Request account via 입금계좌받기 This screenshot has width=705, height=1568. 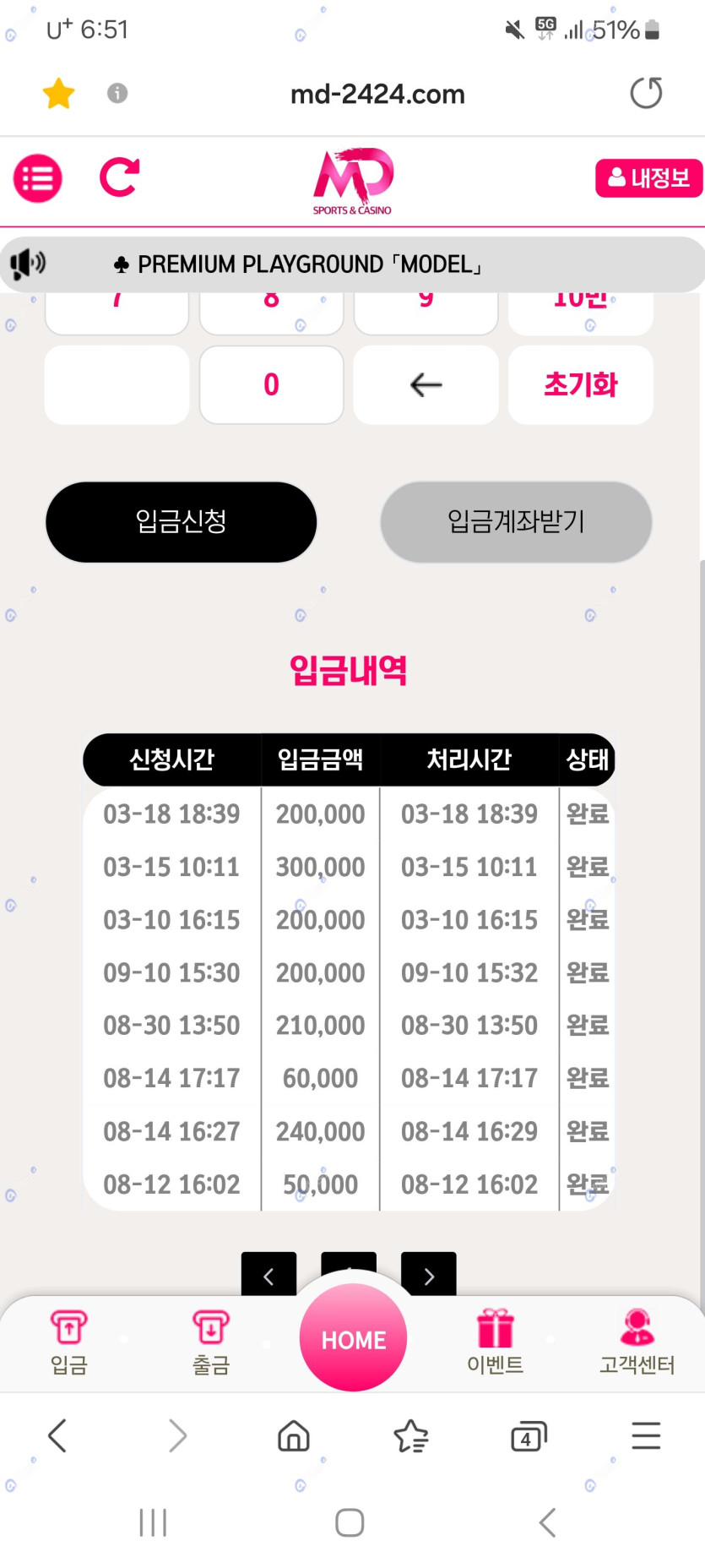click(x=516, y=522)
